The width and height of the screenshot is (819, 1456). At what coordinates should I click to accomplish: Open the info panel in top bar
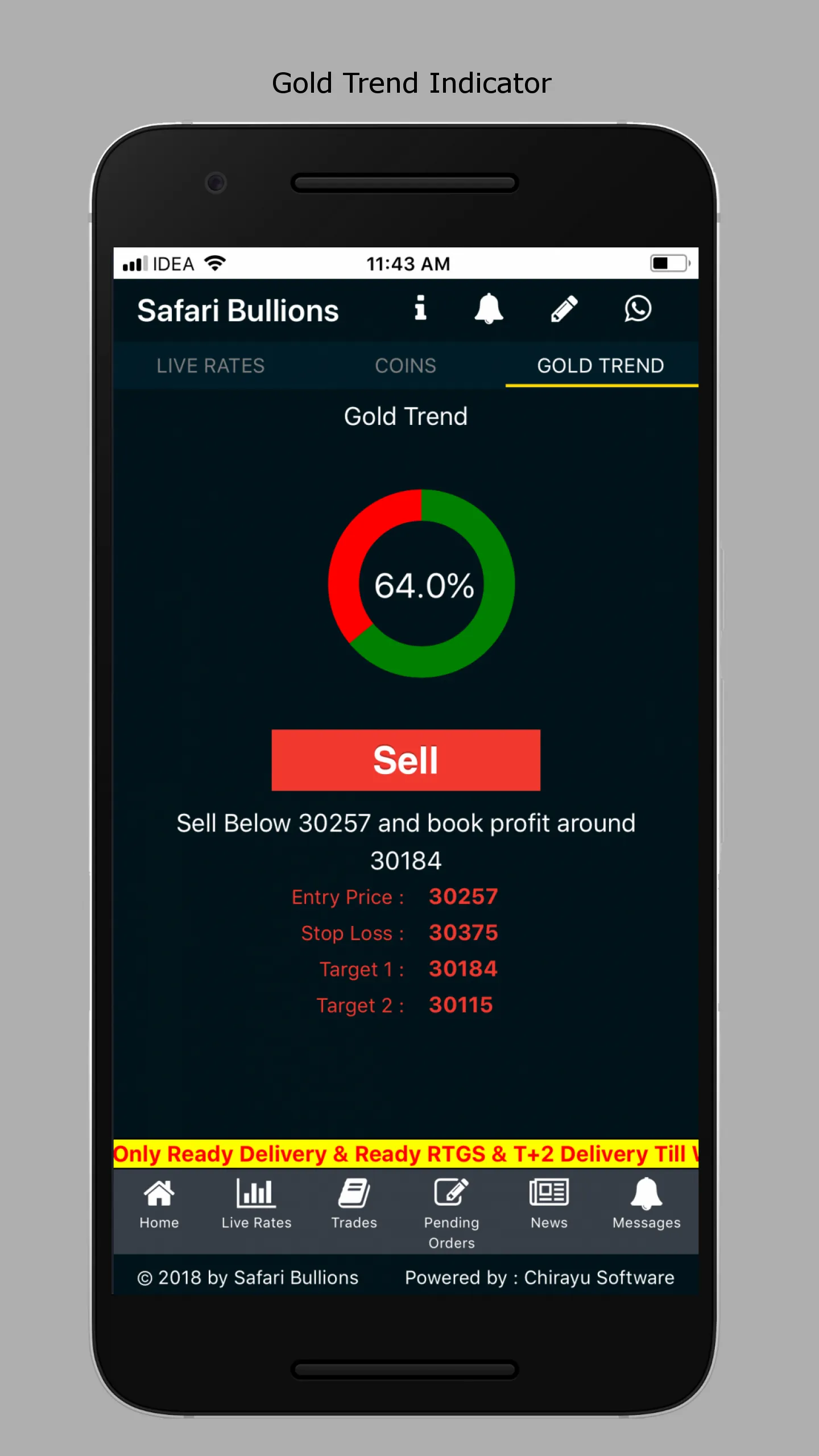(421, 309)
